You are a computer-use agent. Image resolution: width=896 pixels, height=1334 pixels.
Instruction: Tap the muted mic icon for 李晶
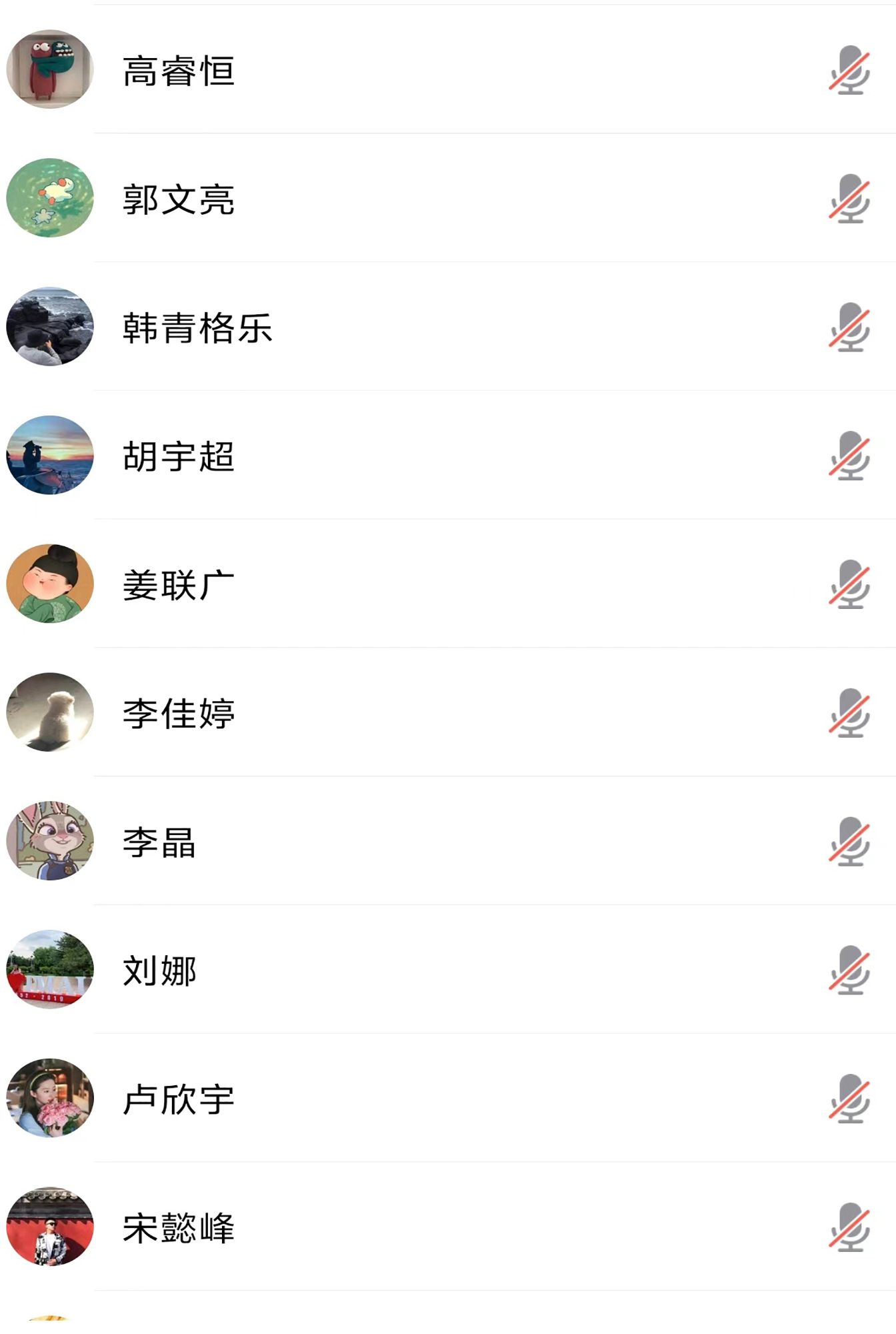click(x=849, y=842)
